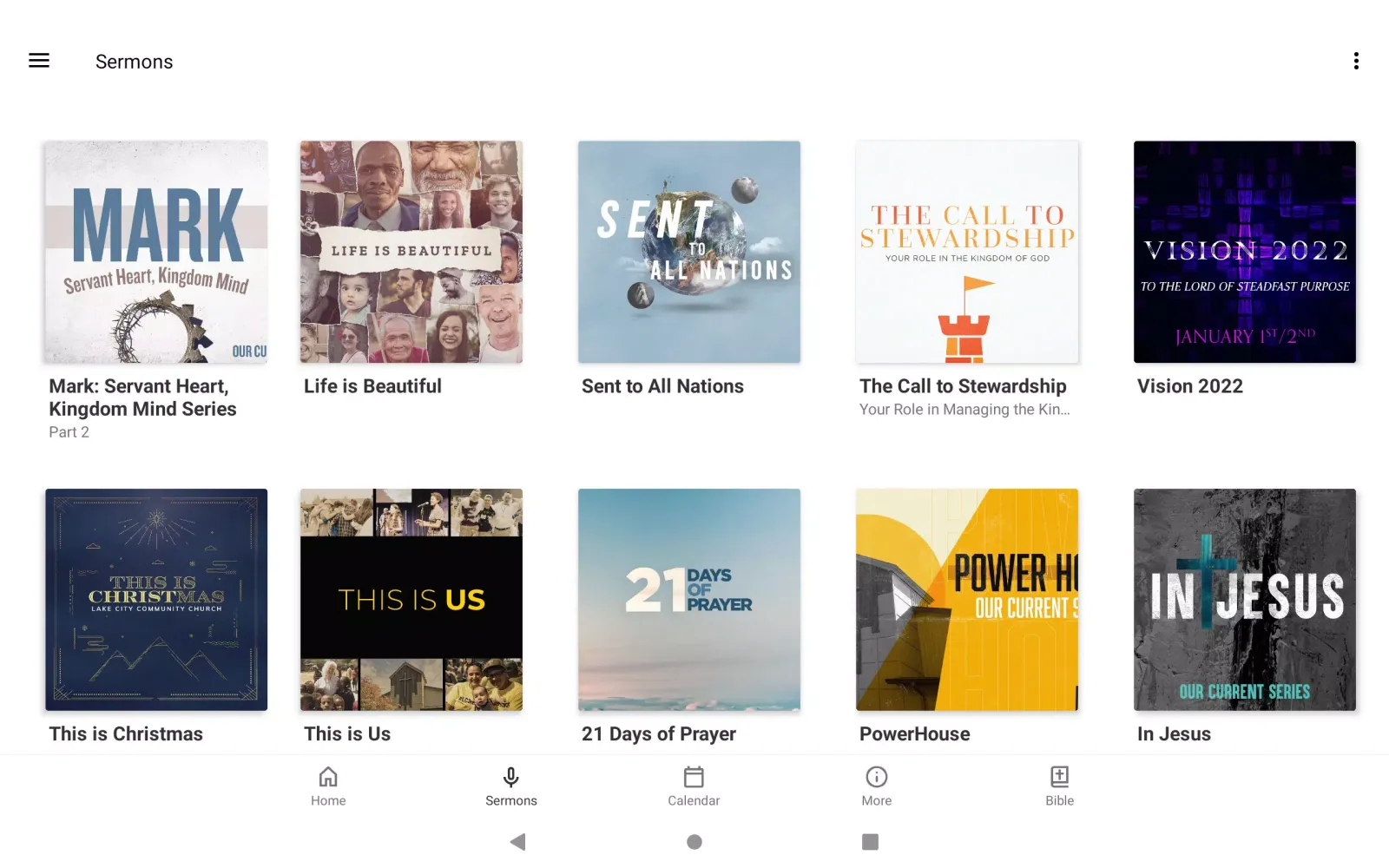Select the 21 Days of Prayer series
Image resolution: width=1389 pixels, height=868 pixels.
(x=689, y=600)
